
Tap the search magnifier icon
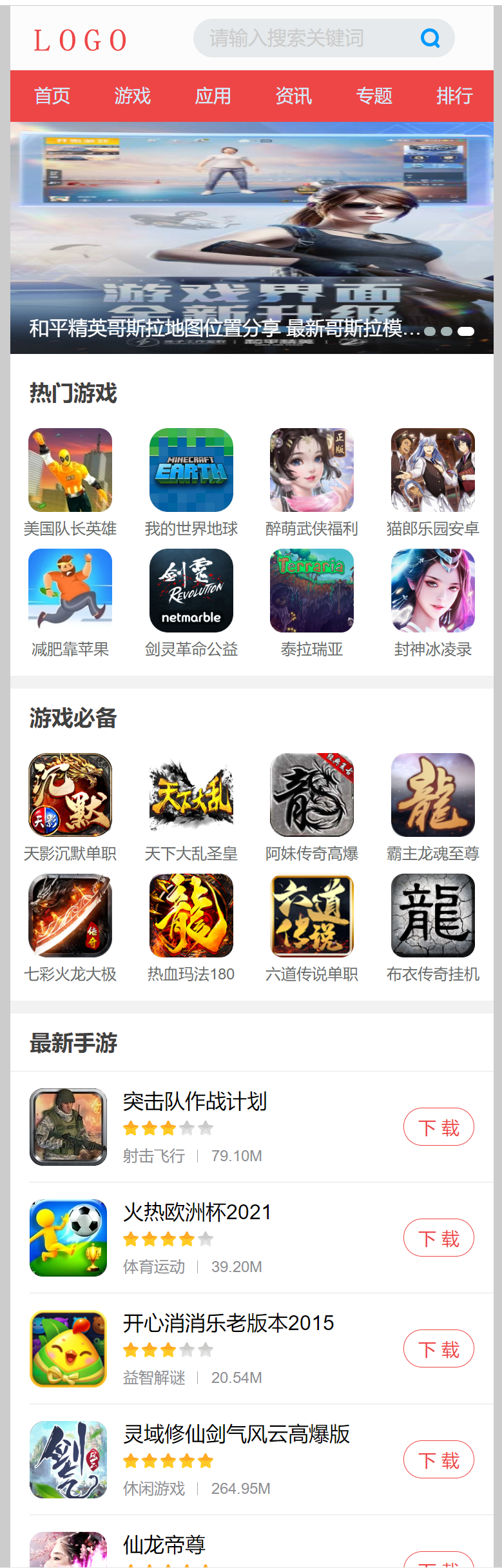[430, 39]
